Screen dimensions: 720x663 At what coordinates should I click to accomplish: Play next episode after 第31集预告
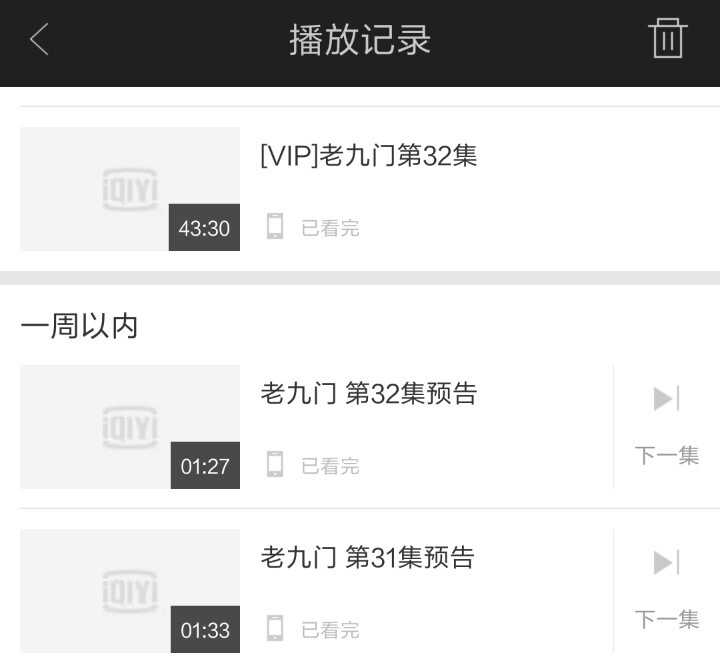coord(666,589)
